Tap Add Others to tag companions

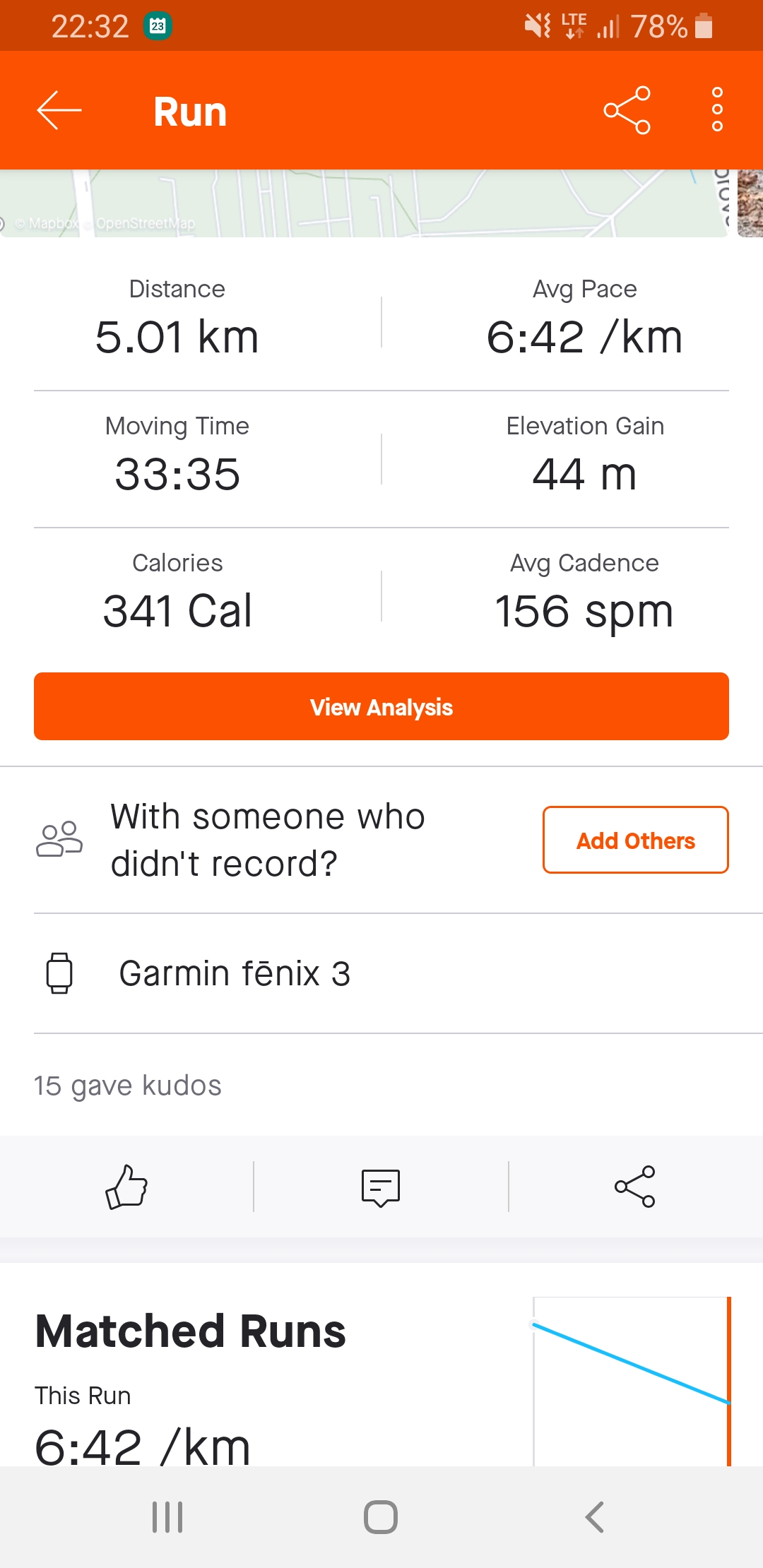click(x=635, y=840)
